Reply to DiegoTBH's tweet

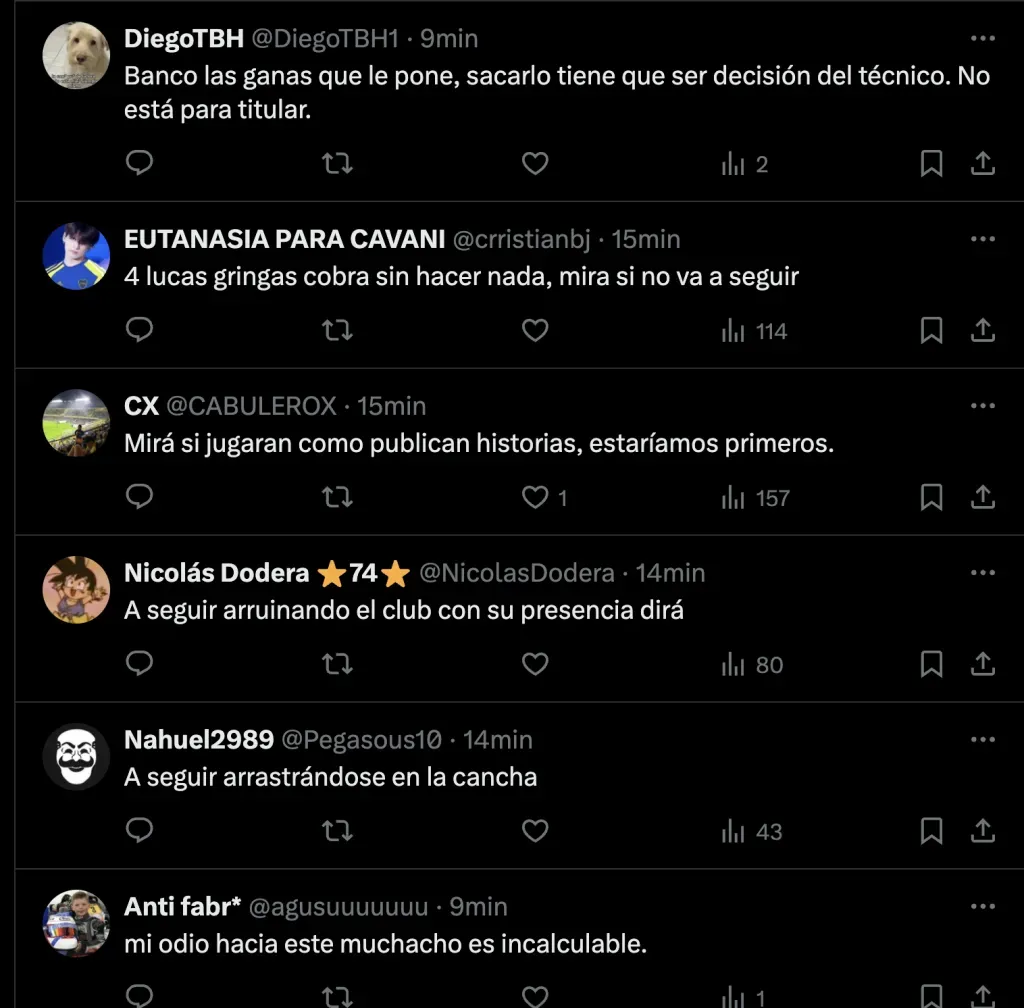[140, 163]
